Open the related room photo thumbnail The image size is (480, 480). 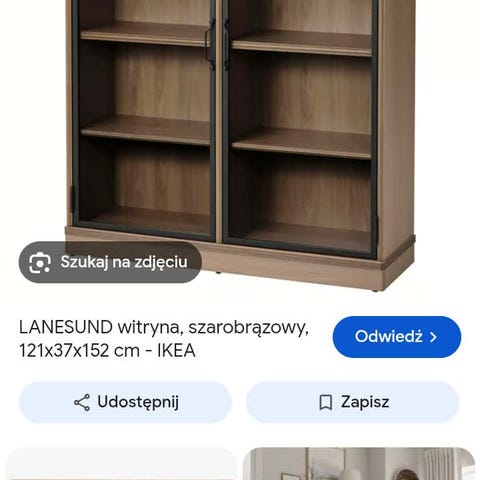pyautogui.click(x=359, y=464)
